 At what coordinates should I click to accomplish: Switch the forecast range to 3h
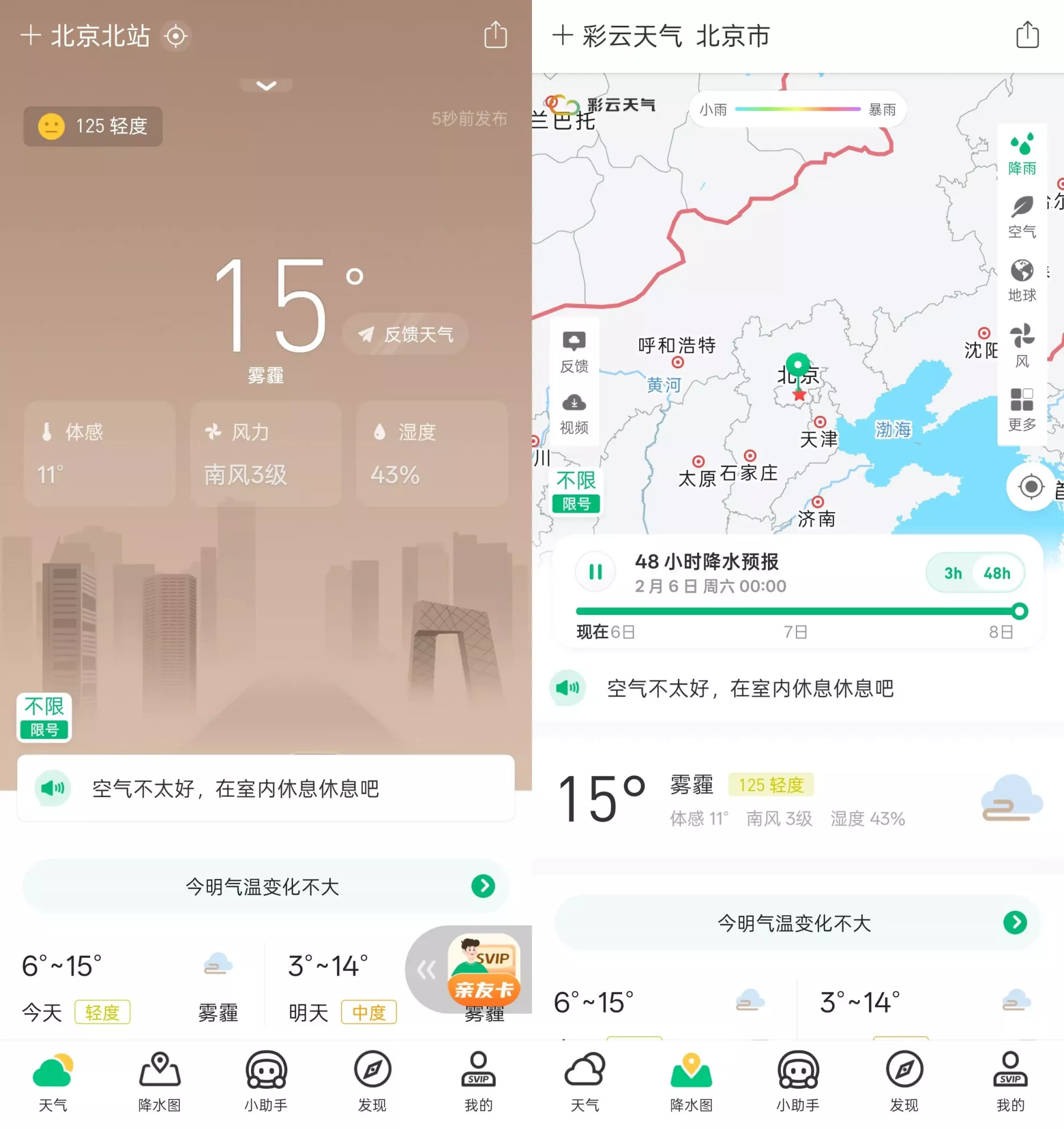click(952, 573)
